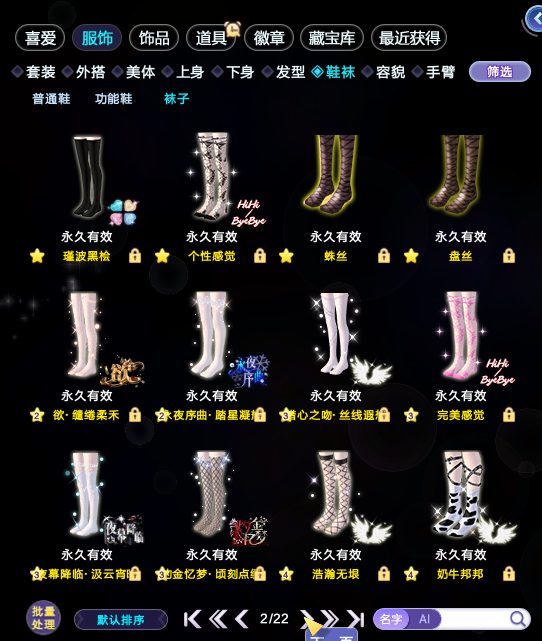Open the 筛选 filter button

click(x=499, y=72)
